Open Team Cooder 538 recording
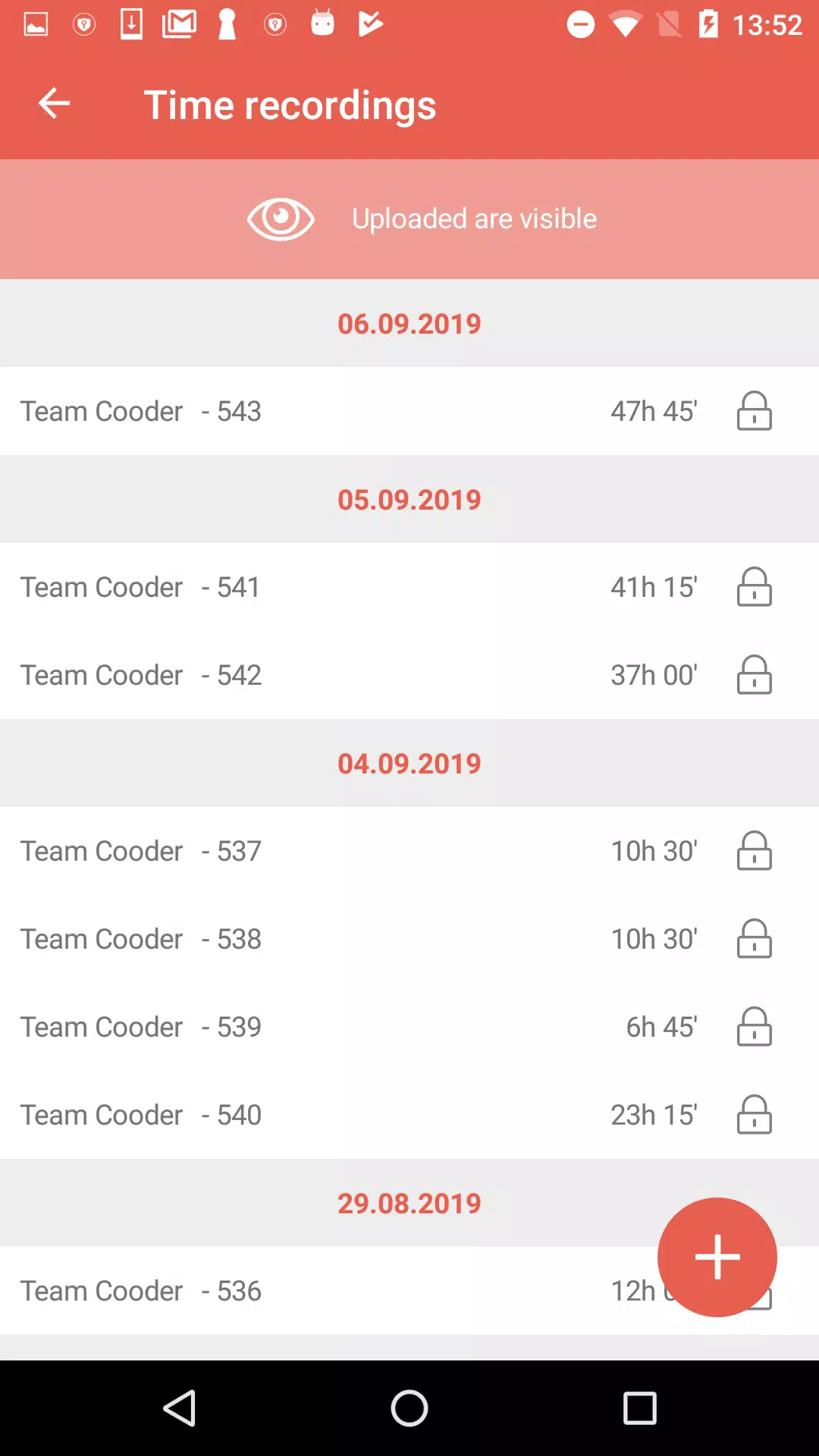Image resolution: width=819 pixels, height=1456 pixels. tap(409, 939)
